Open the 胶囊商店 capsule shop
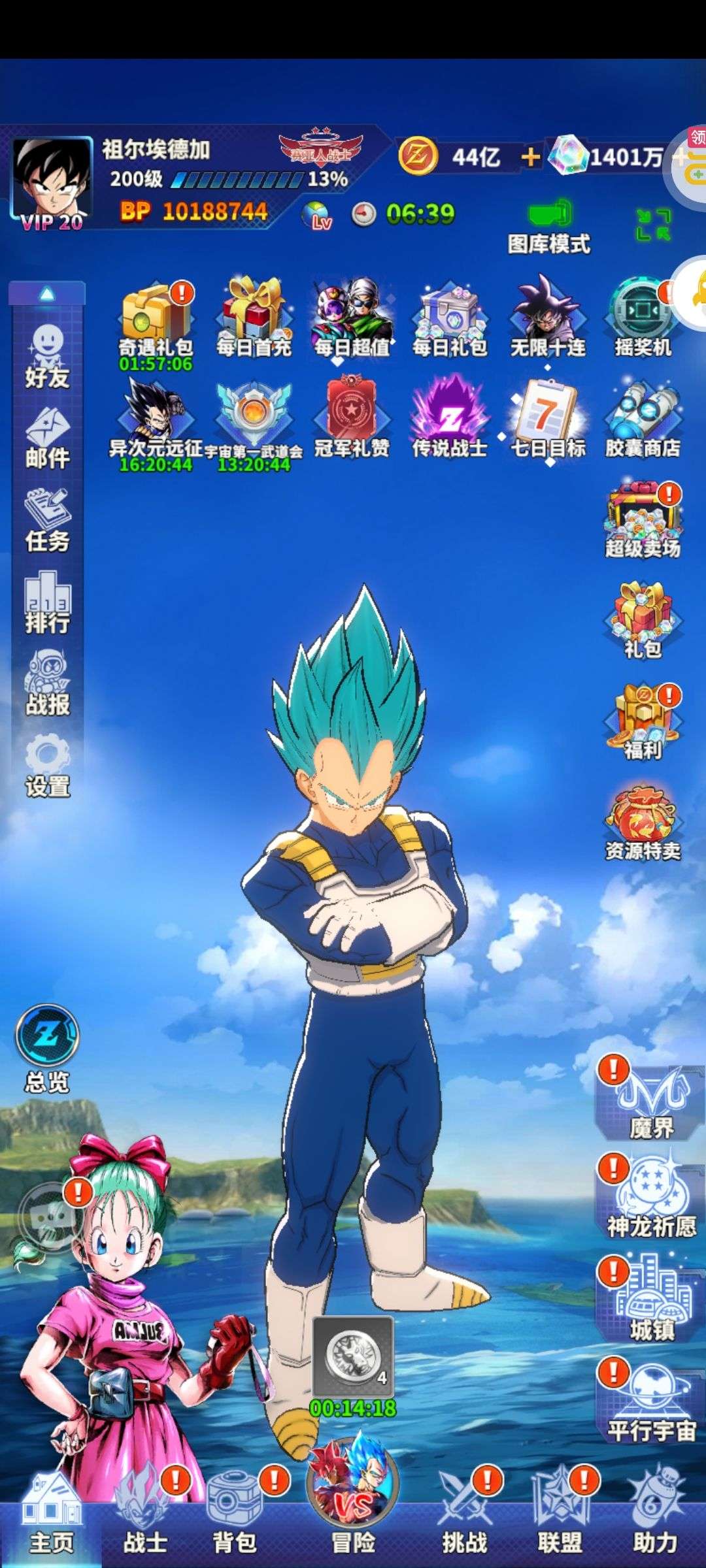Screen dimensions: 706x1568 [643, 419]
